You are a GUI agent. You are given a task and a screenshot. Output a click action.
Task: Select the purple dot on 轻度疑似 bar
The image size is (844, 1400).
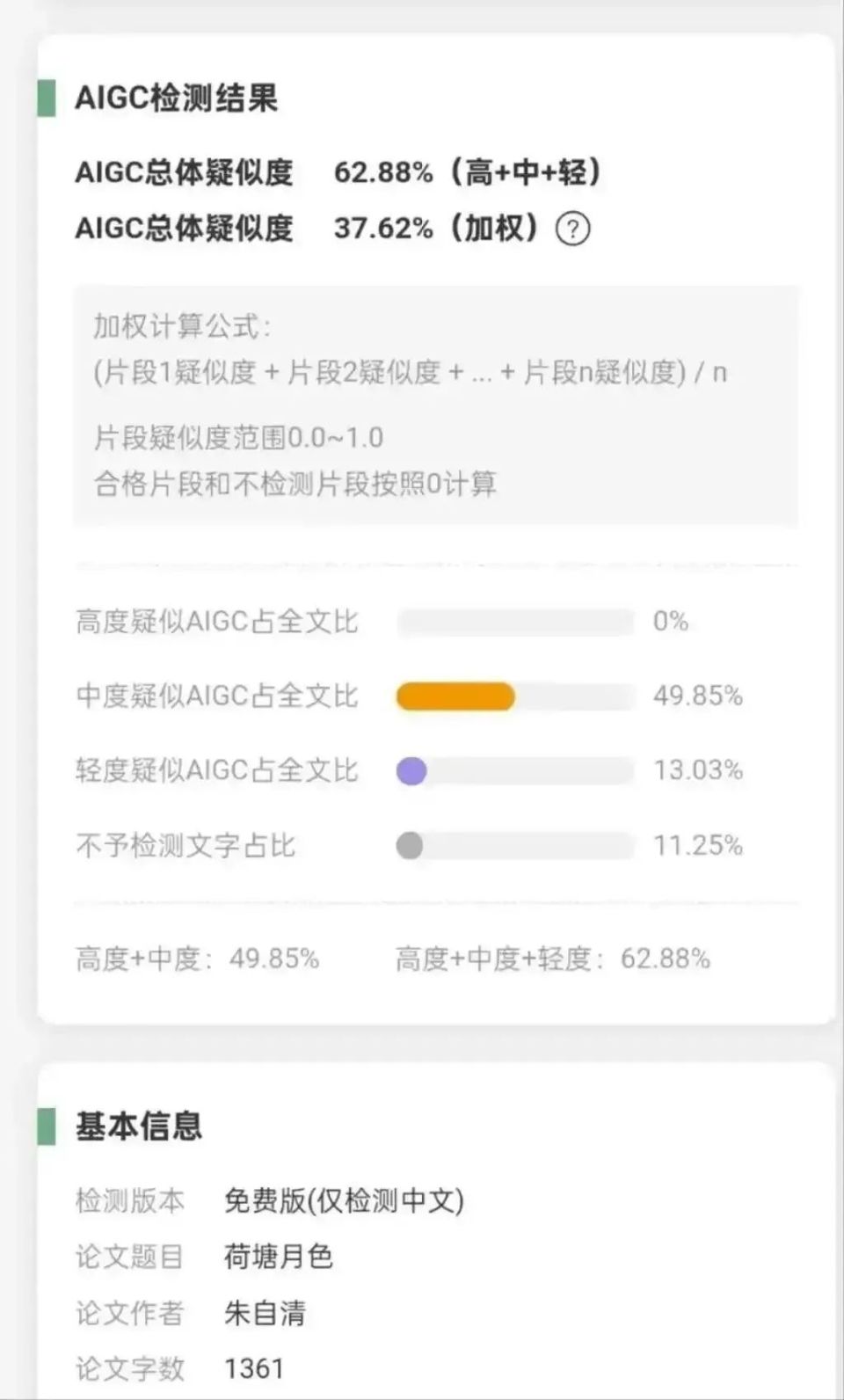pyautogui.click(x=411, y=771)
